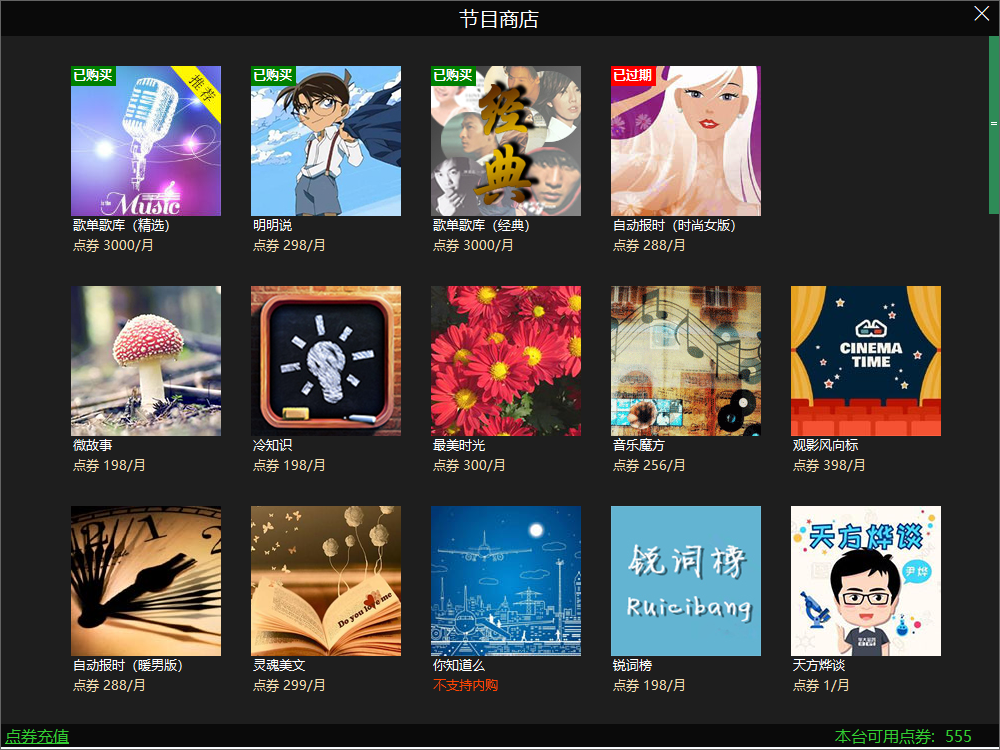
Task: Open the 观影风向标 program tile
Action: coord(866,361)
